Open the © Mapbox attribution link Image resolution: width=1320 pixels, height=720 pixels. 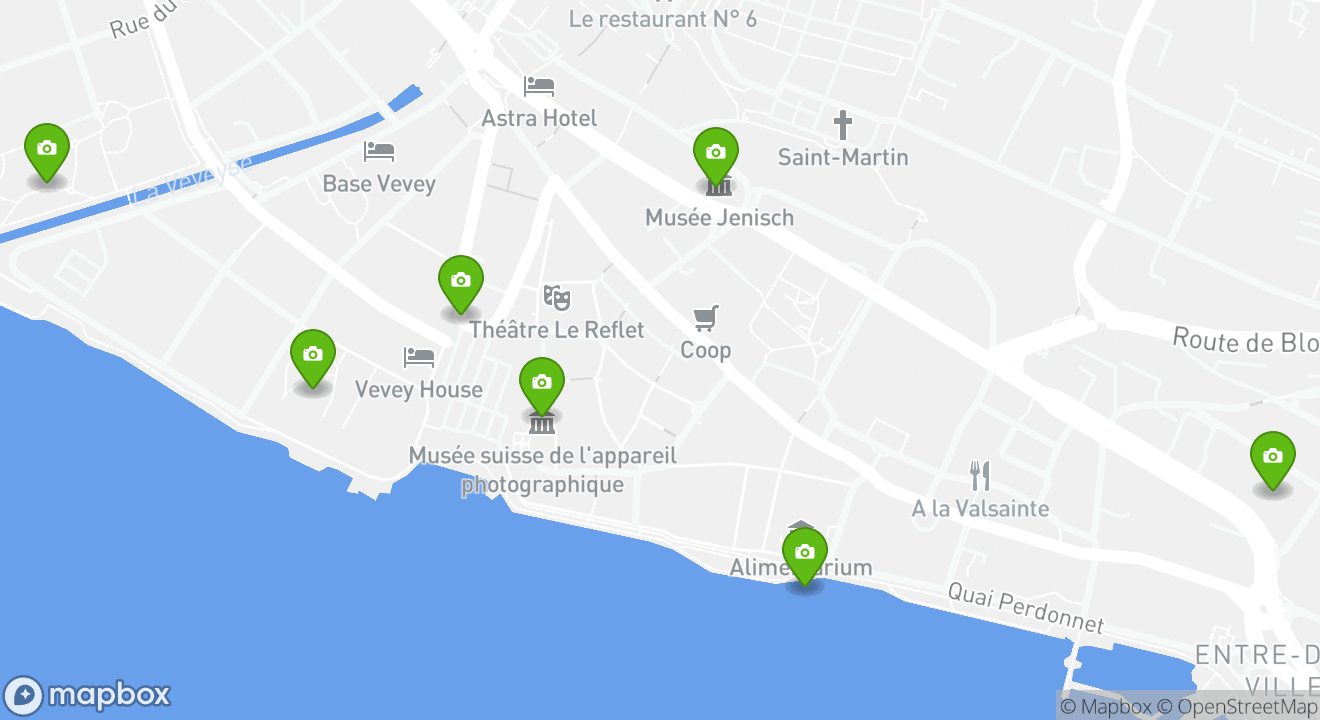pyautogui.click(x=1105, y=707)
